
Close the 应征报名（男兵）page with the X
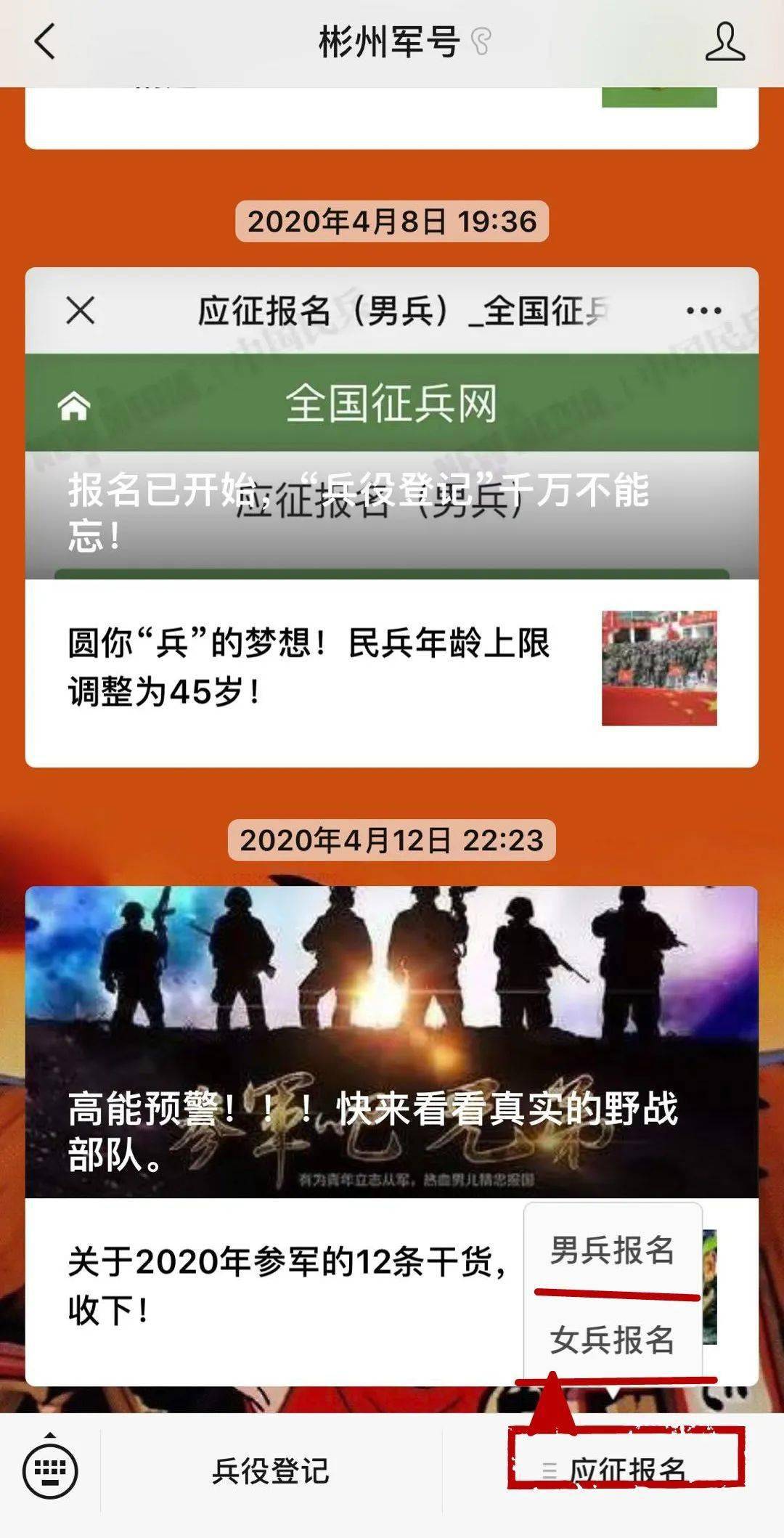tap(80, 312)
